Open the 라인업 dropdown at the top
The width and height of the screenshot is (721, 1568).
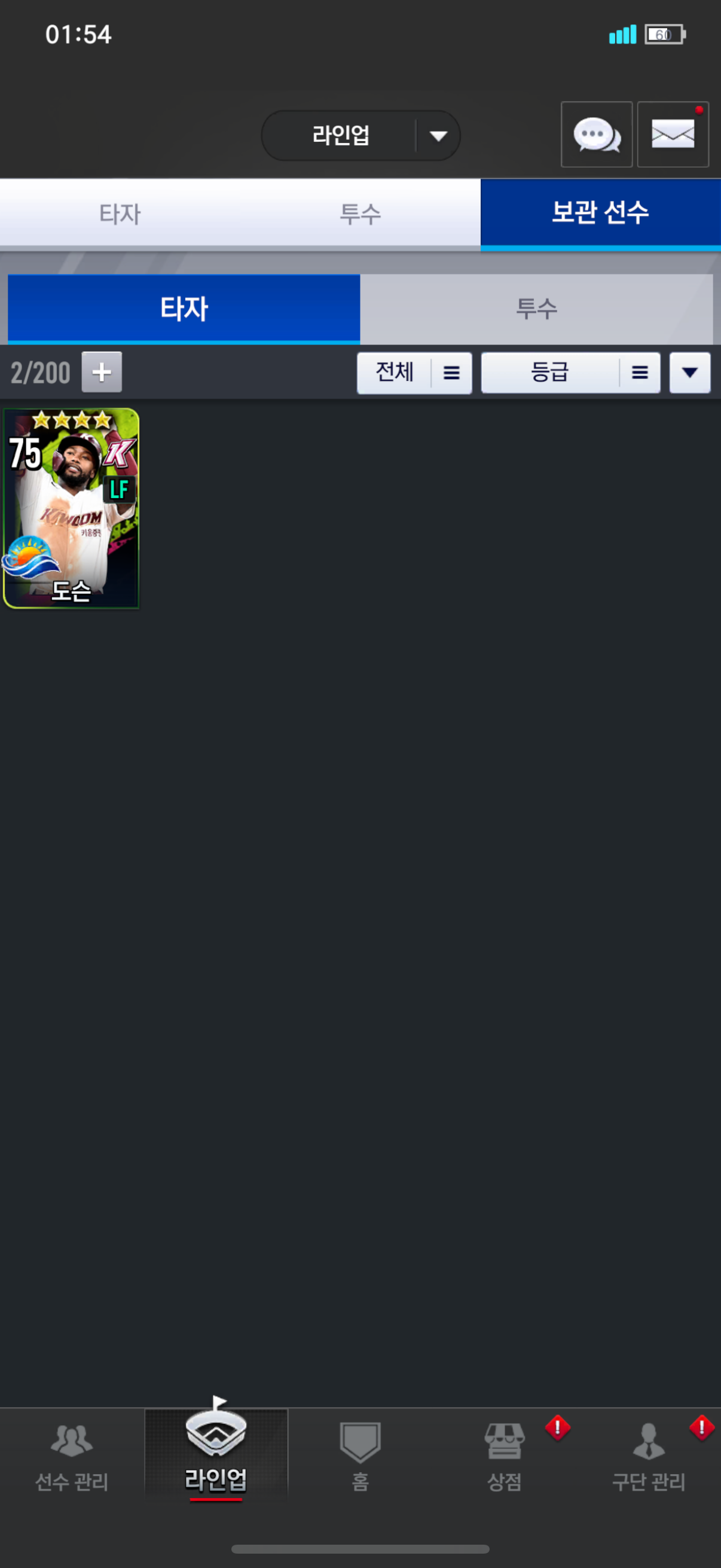tap(360, 135)
